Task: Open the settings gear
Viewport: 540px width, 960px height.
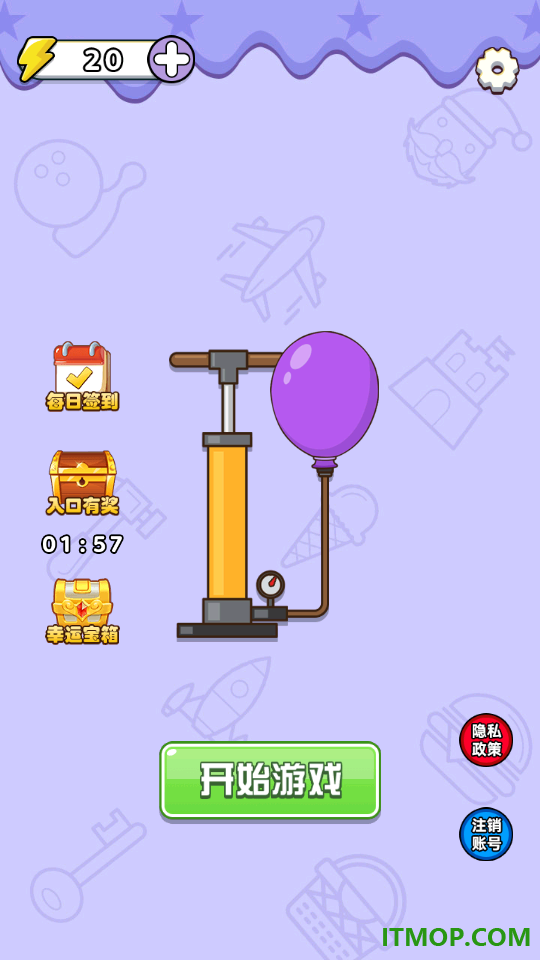Action: click(x=497, y=70)
